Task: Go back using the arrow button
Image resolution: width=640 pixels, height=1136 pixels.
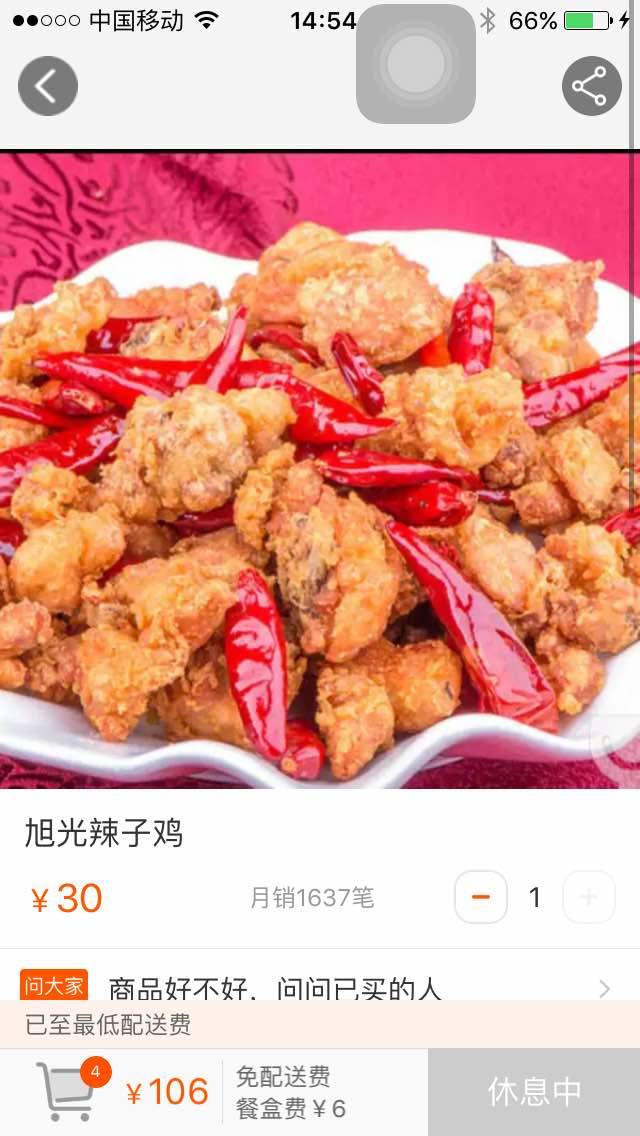Action: [x=47, y=86]
